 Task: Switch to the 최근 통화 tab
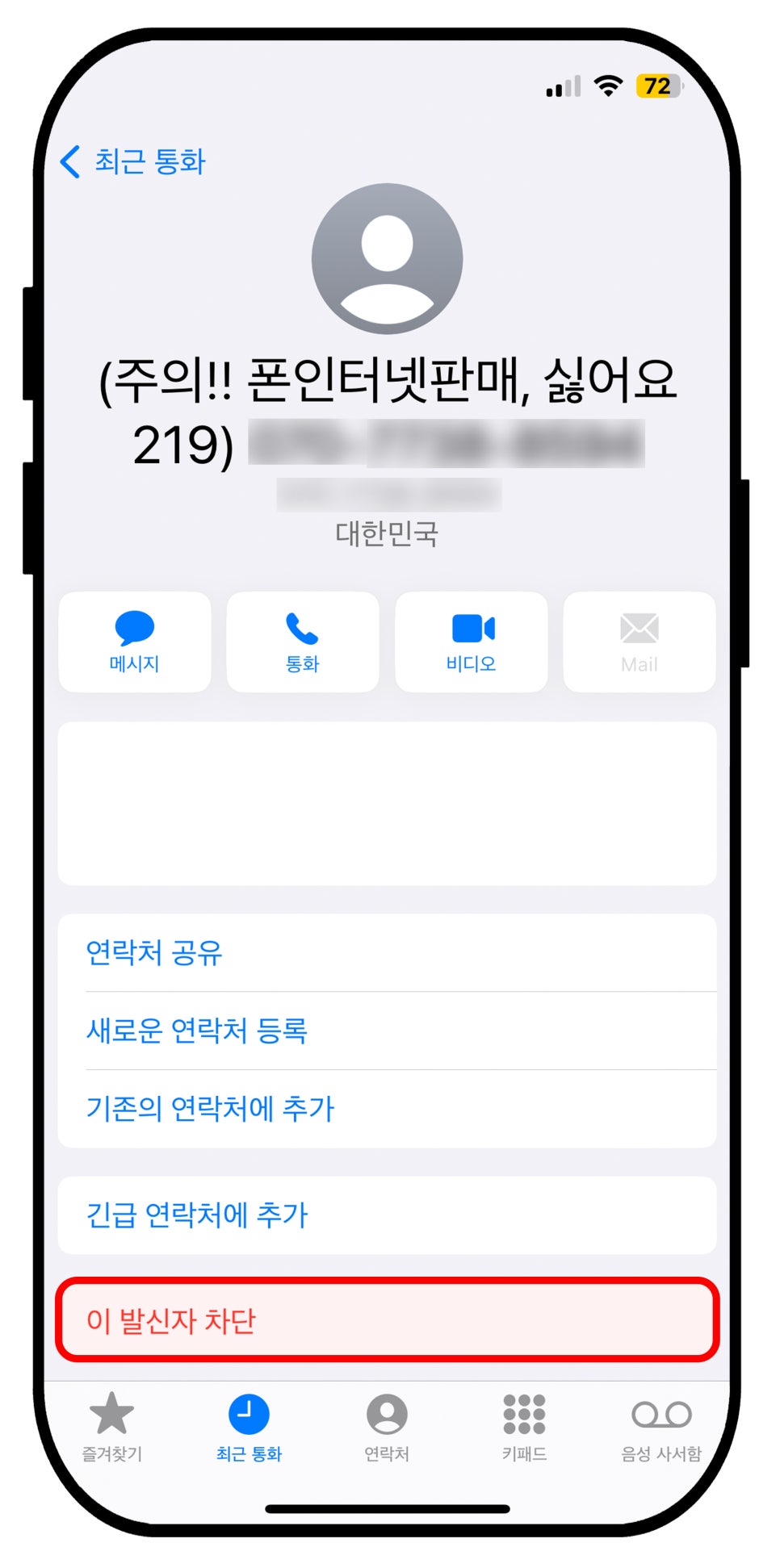point(249,1427)
